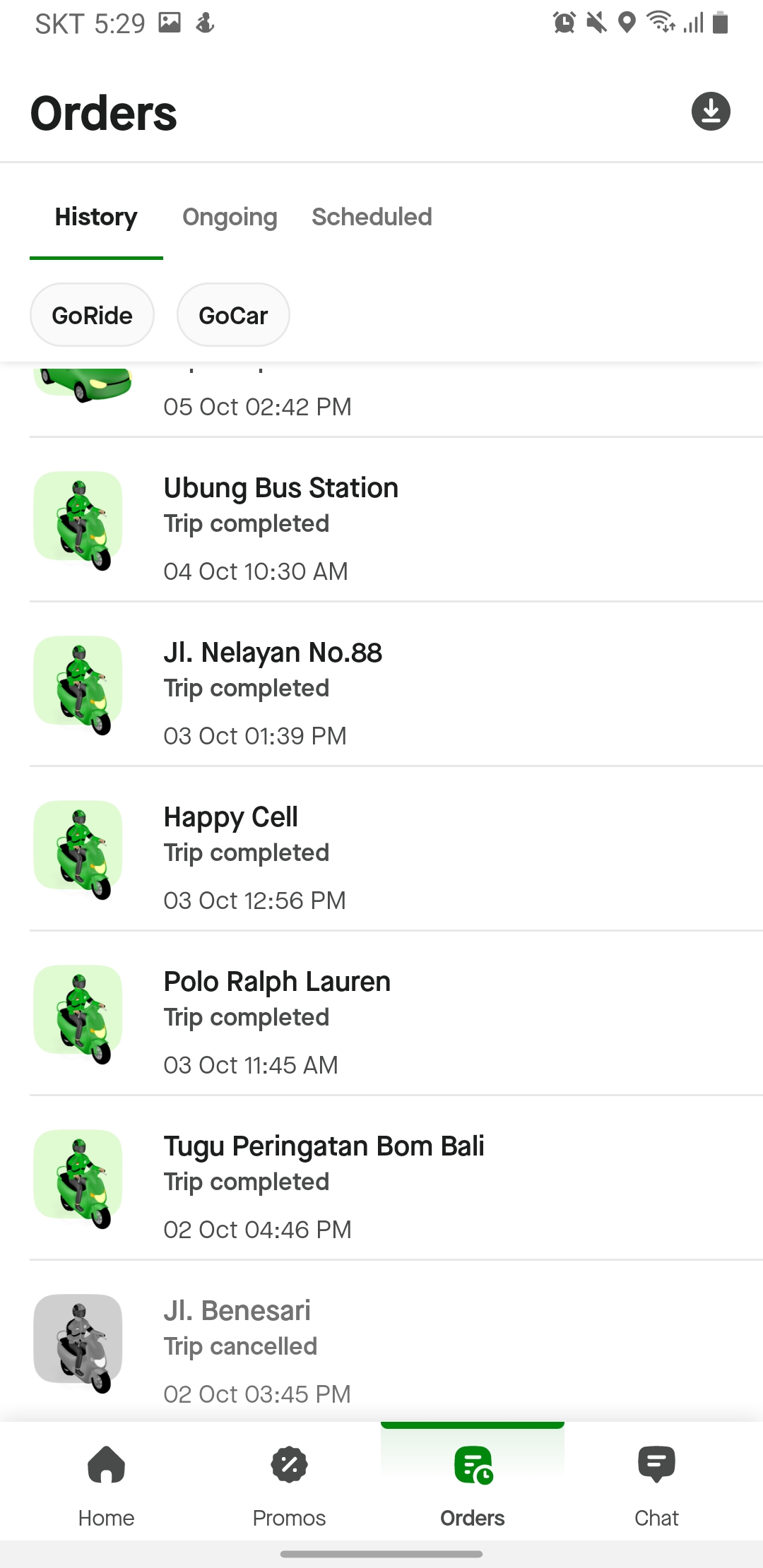763x1568 pixels.
Task: Open the Polo Ralph Lauren trip
Action: 381,1016
